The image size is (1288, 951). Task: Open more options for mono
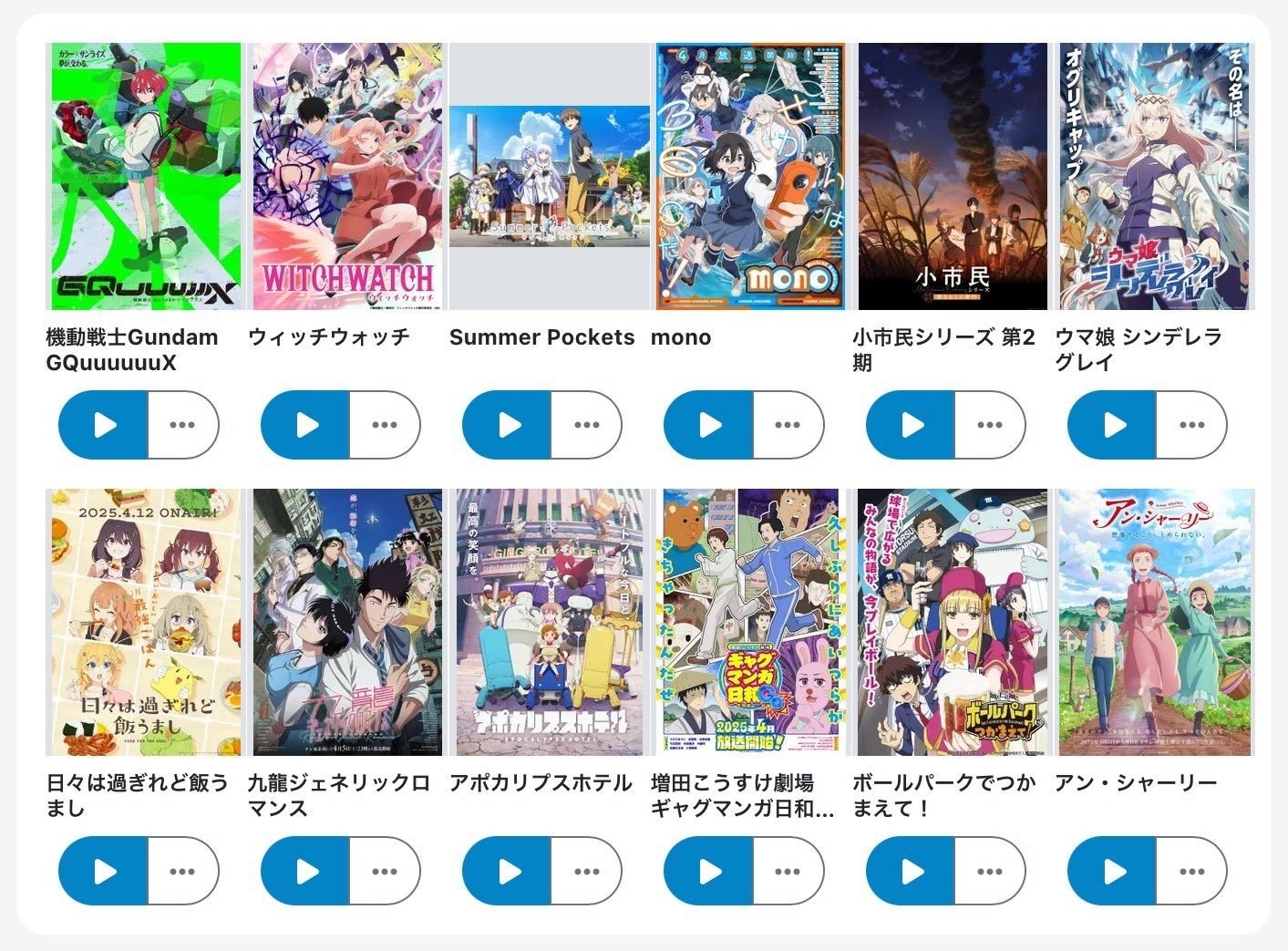[788, 425]
